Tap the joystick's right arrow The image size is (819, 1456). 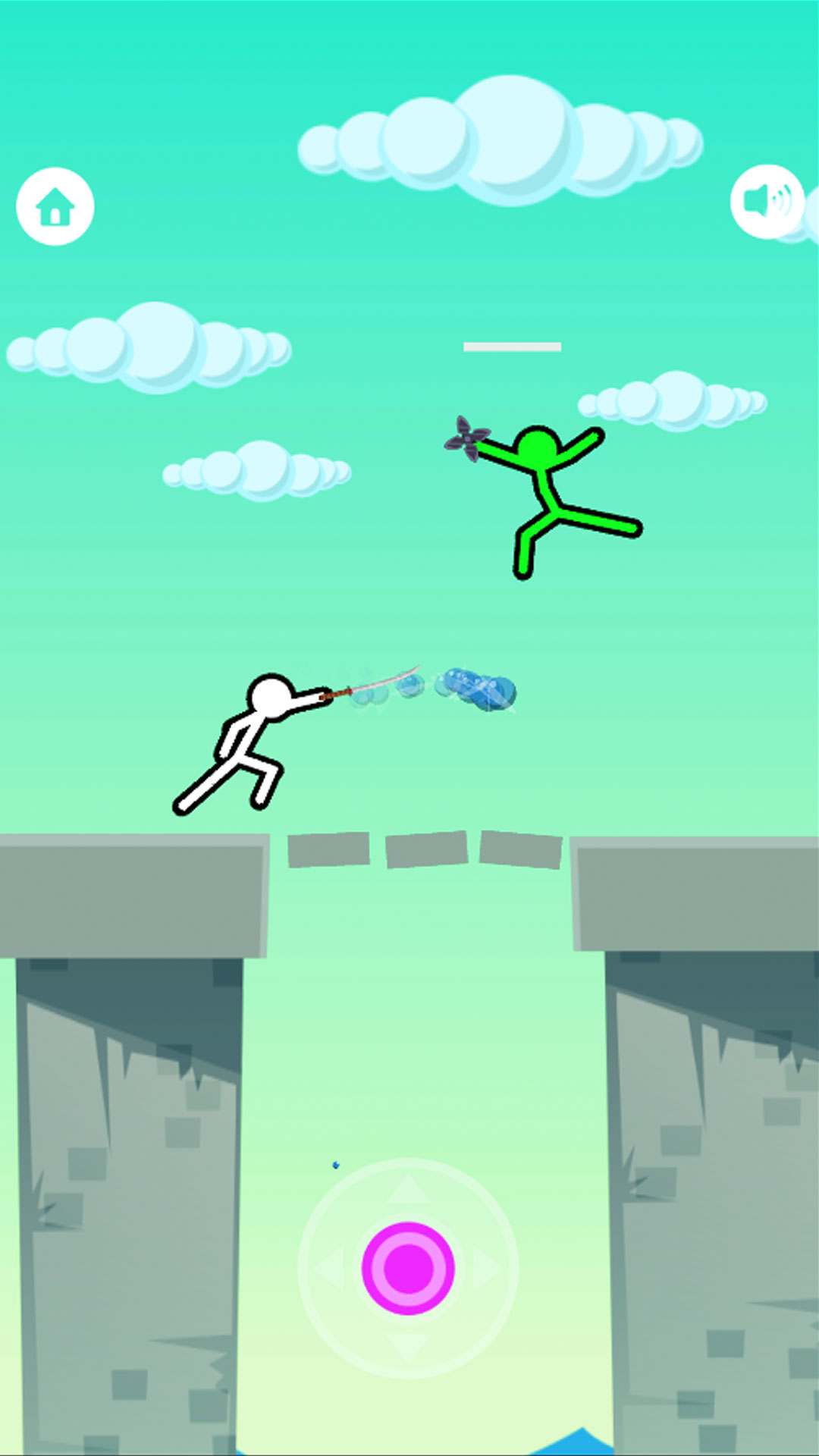pyautogui.click(x=486, y=1268)
